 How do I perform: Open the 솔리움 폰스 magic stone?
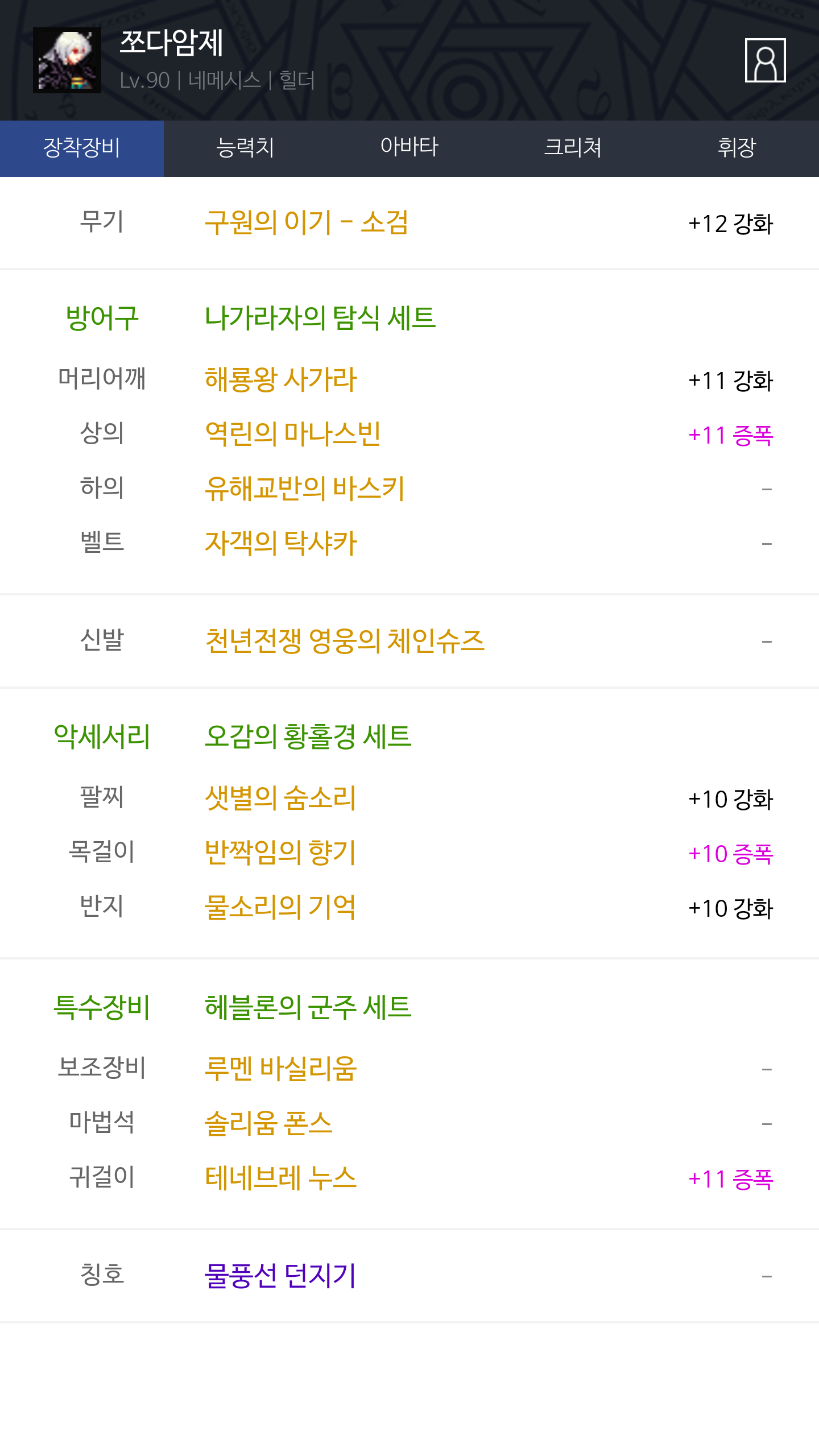[268, 1123]
